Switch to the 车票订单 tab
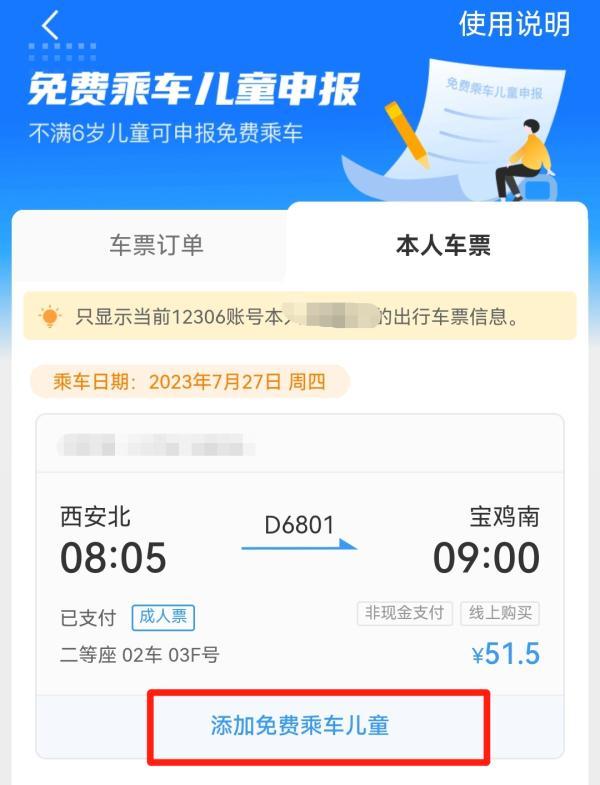This screenshot has width=600, height=785. (156, 245)
